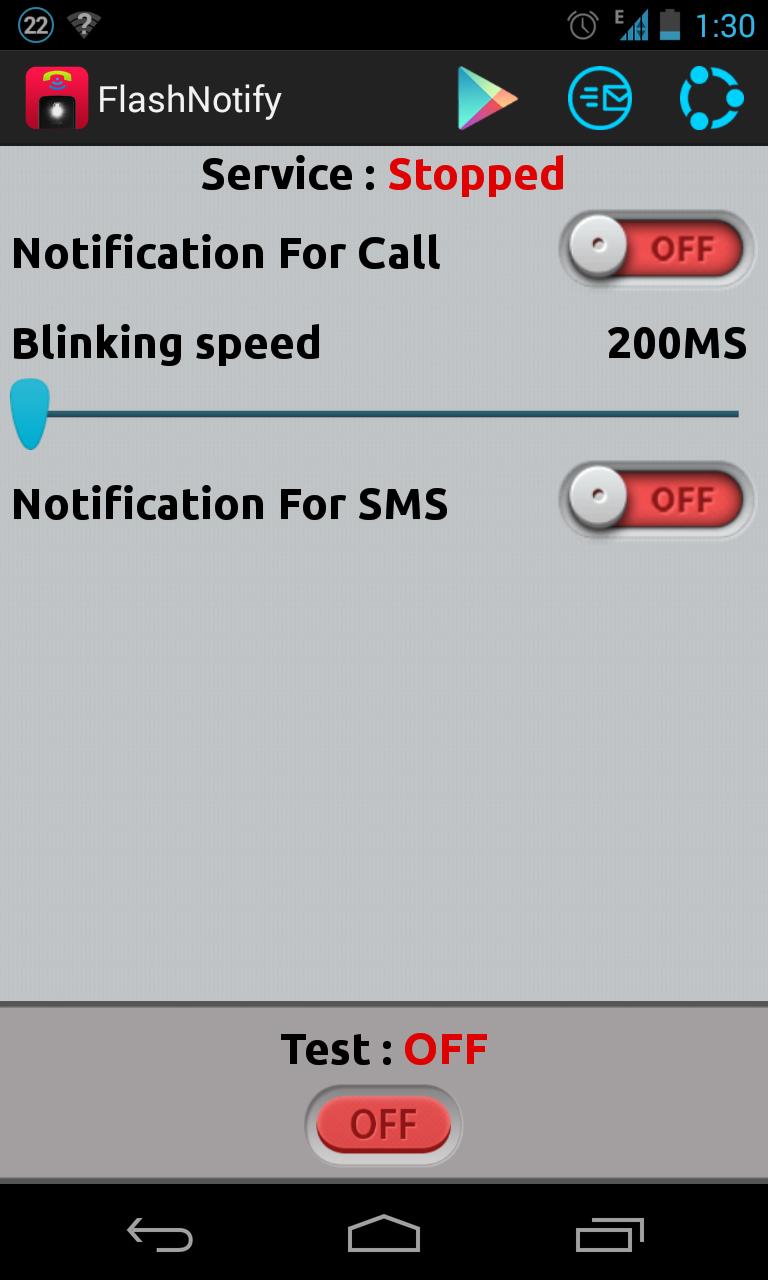Viewport: 768px width, 1280px height.
Task: Open the Google Play store icon
Action: click(x=487, y=98)
